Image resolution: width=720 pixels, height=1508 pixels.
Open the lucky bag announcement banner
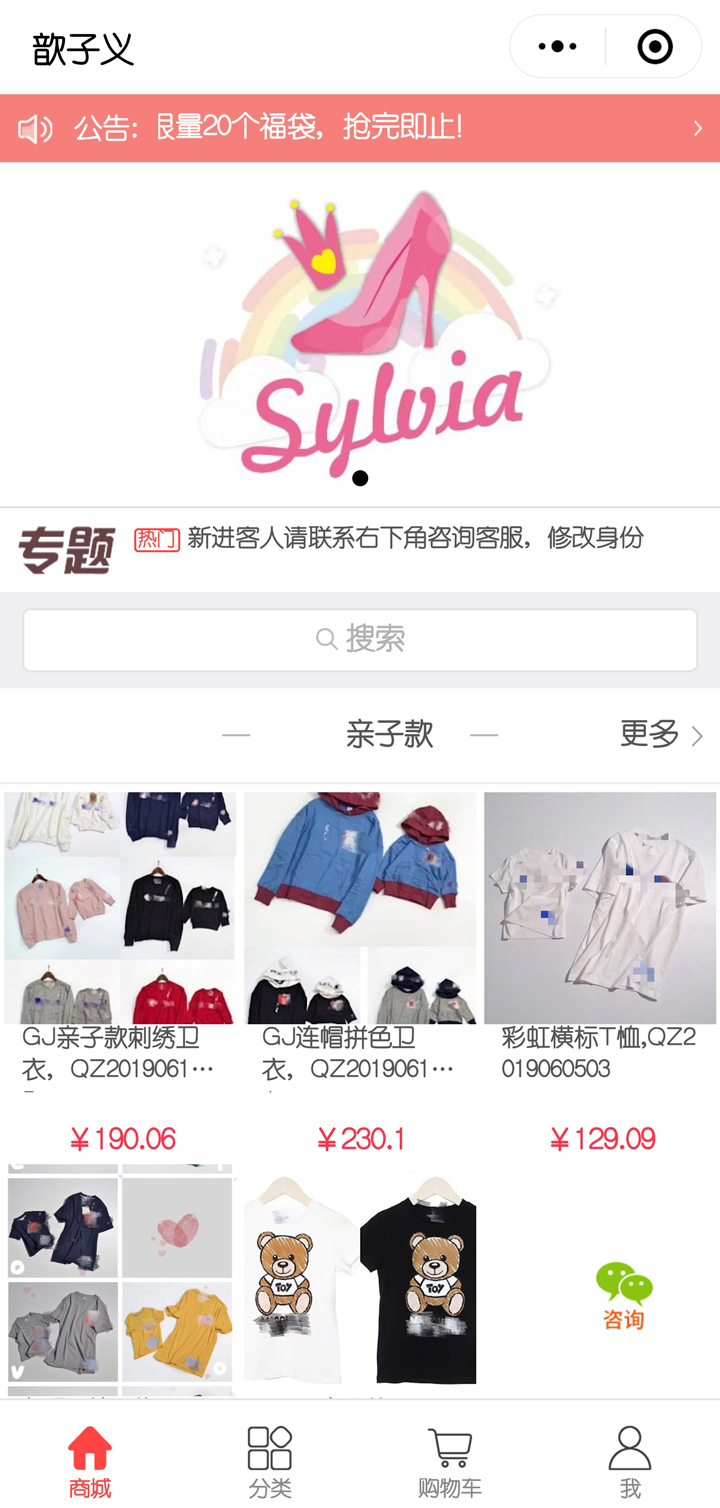(x=360, y=128)
